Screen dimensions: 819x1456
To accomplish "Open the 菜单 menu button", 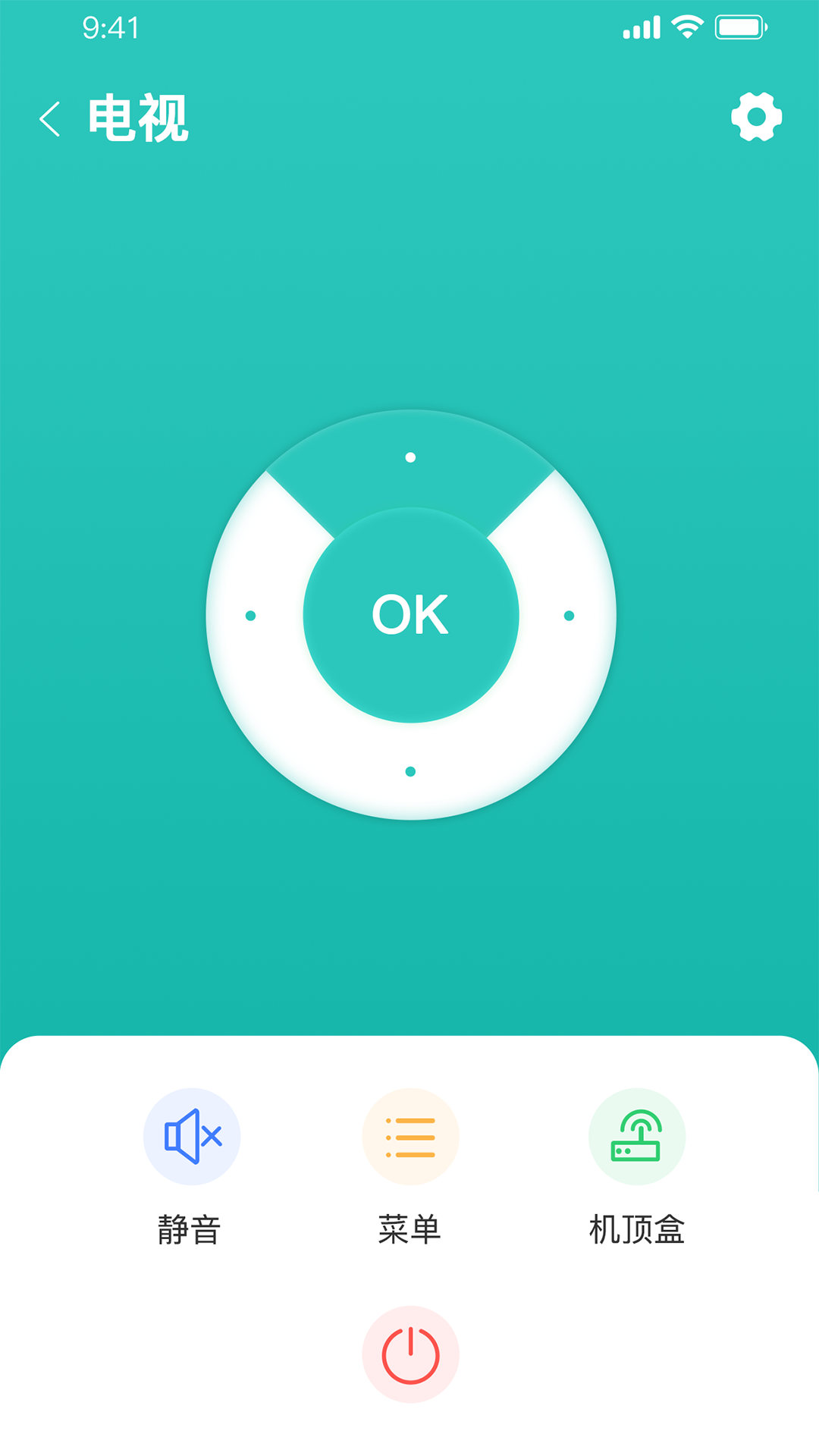I will tap(410, 1137).
